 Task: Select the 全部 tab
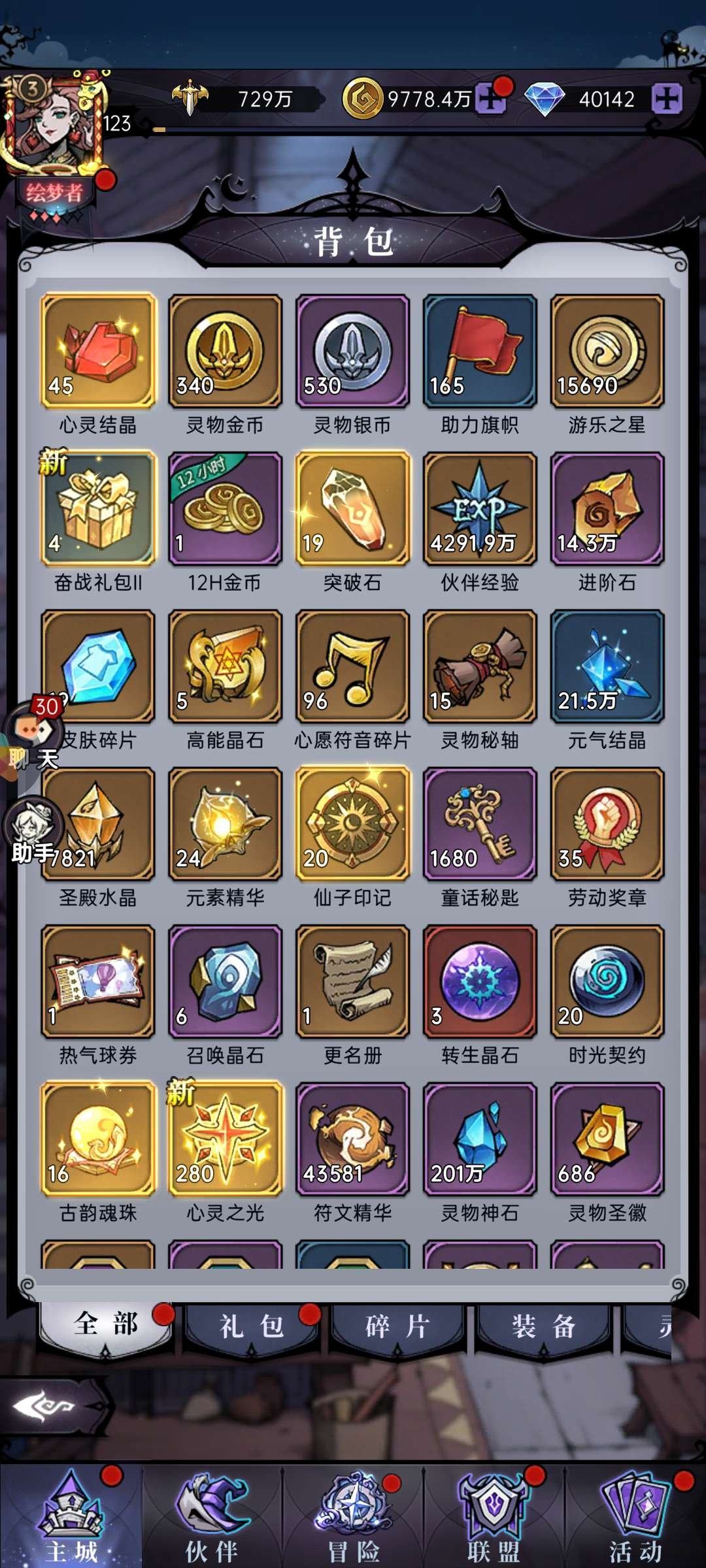pos(106,1326)
